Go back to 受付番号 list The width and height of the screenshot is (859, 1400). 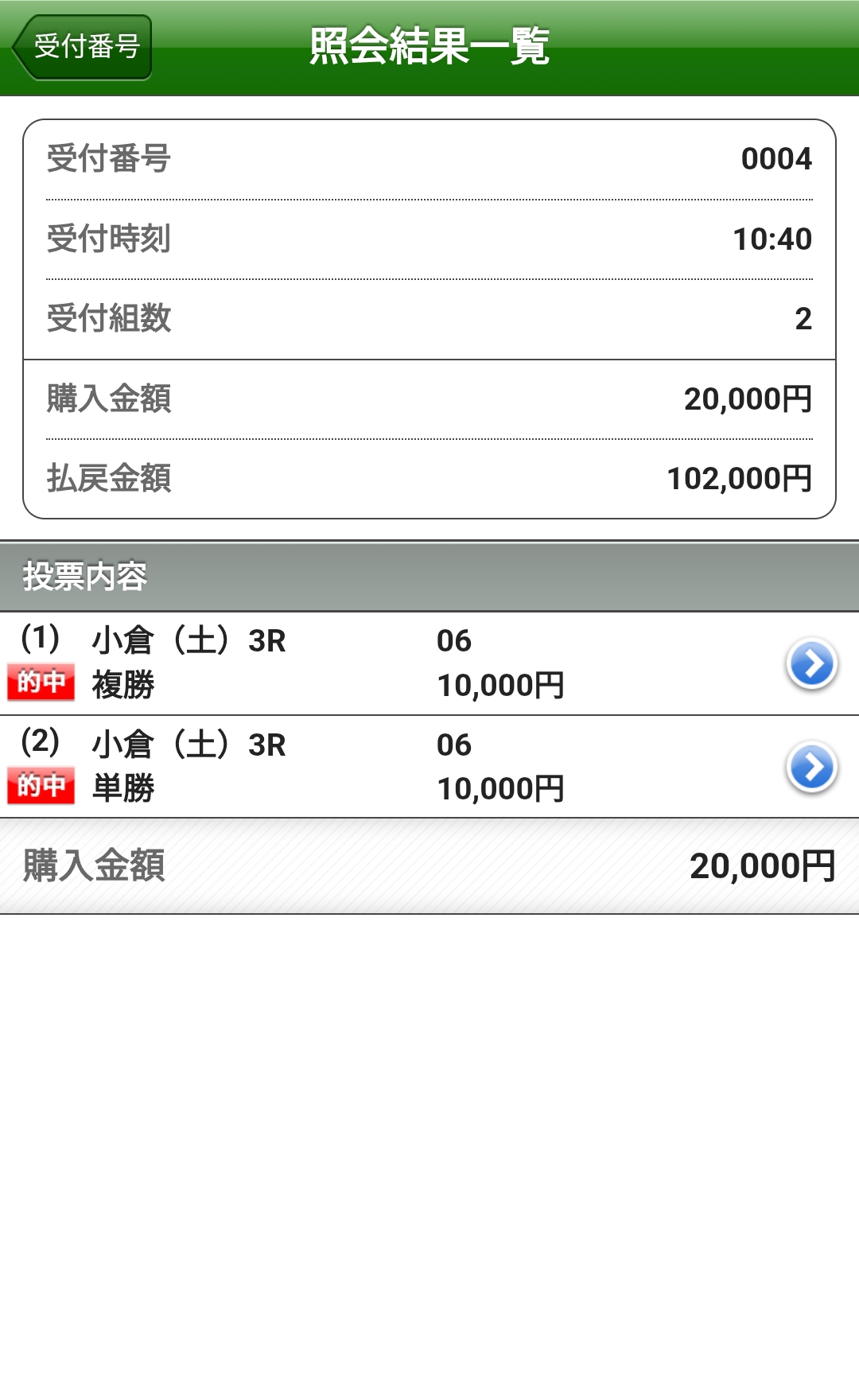(84, 47)
